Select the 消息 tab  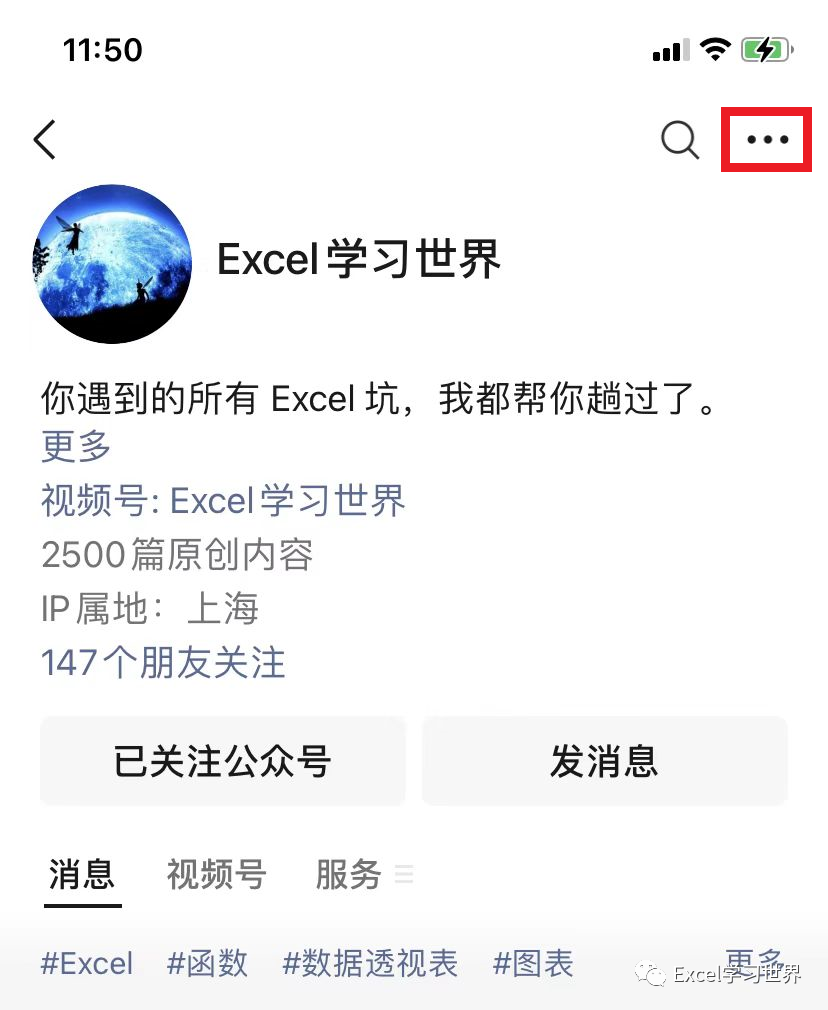81,873
